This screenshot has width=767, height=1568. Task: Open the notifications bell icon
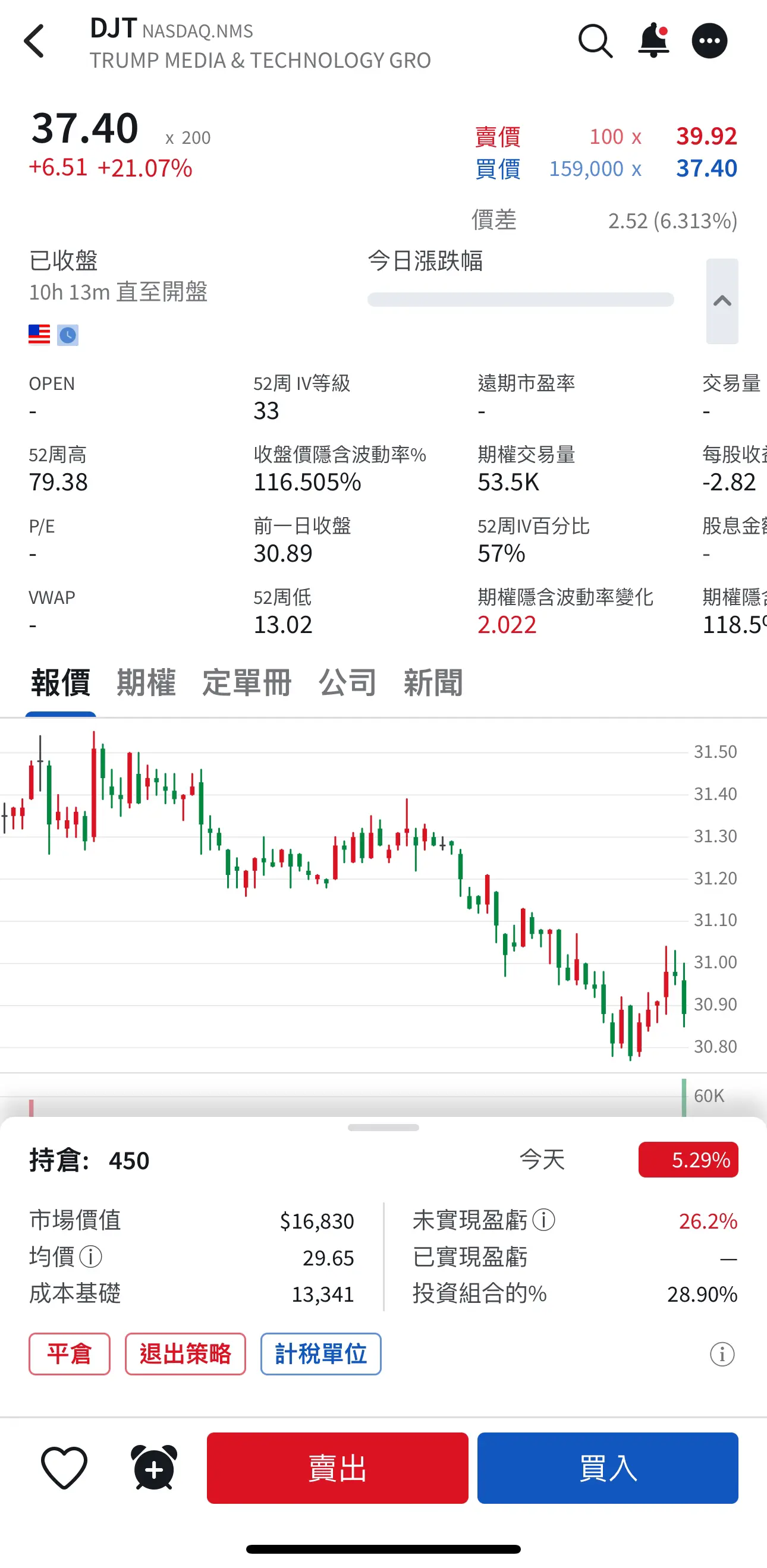[x=653, y=40]
